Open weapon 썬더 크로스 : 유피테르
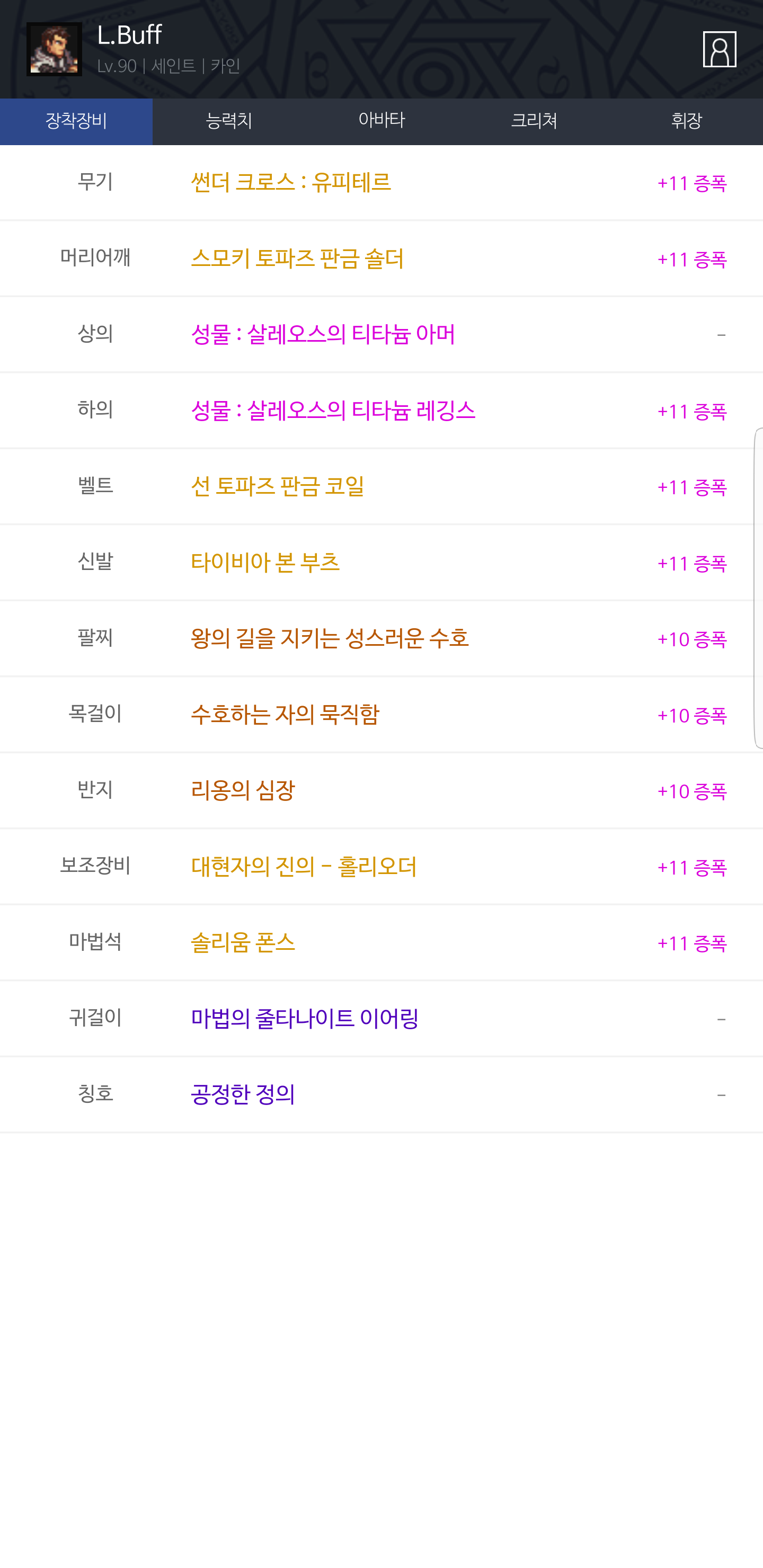This screenshot has height=1568, width=763. click(x=381, y=183)
